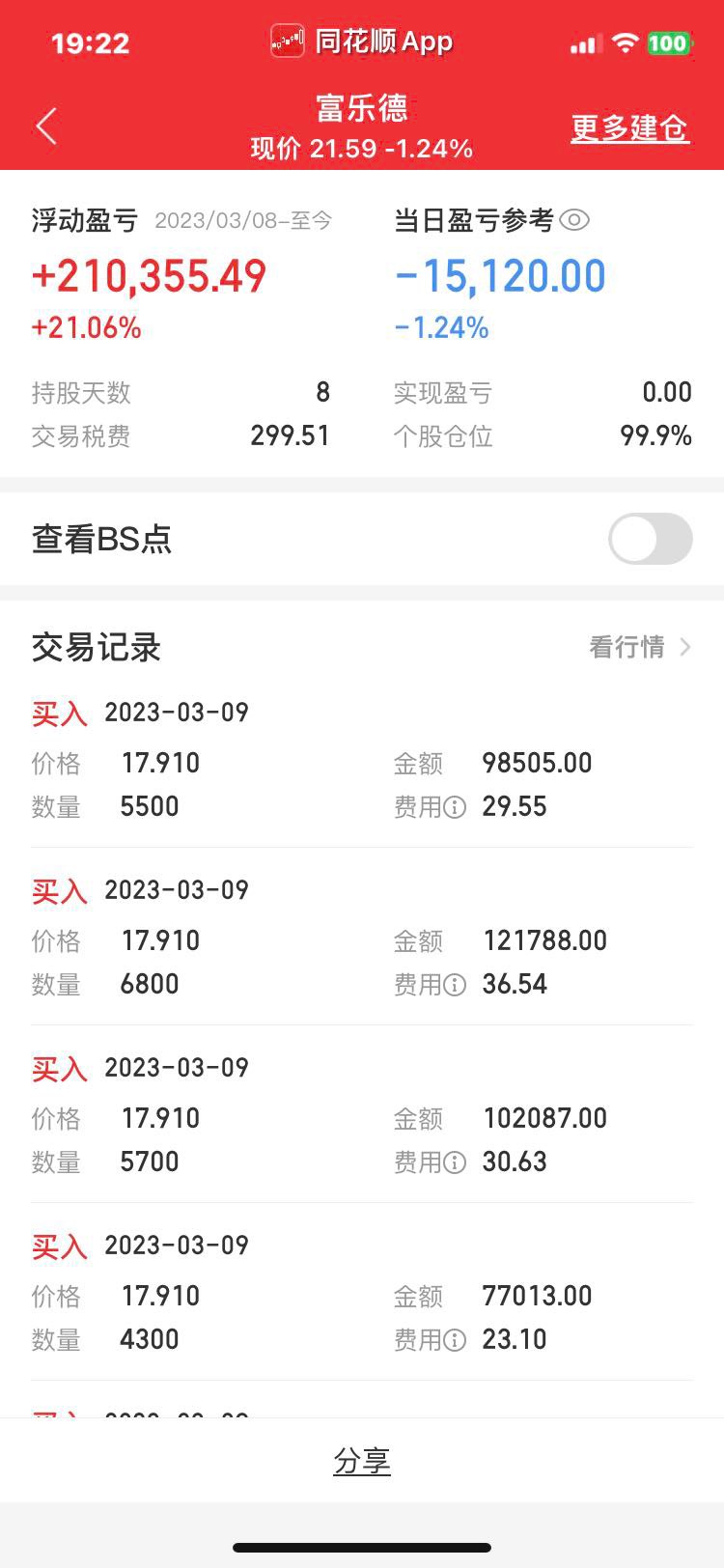
Task: Show fee info for the 36.54 charge
Action: [455, 985]
